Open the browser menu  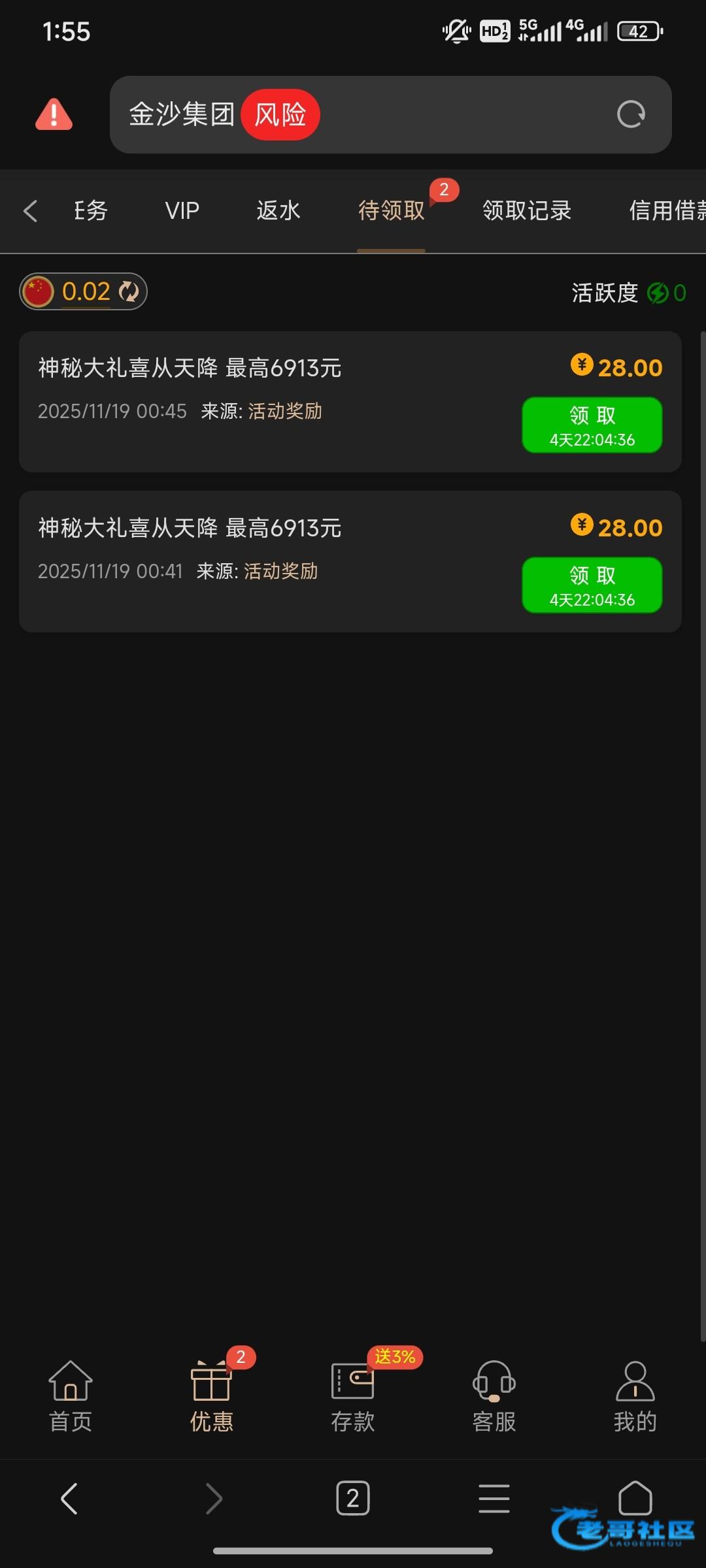pyautogui.click(x=494, y=1498)
